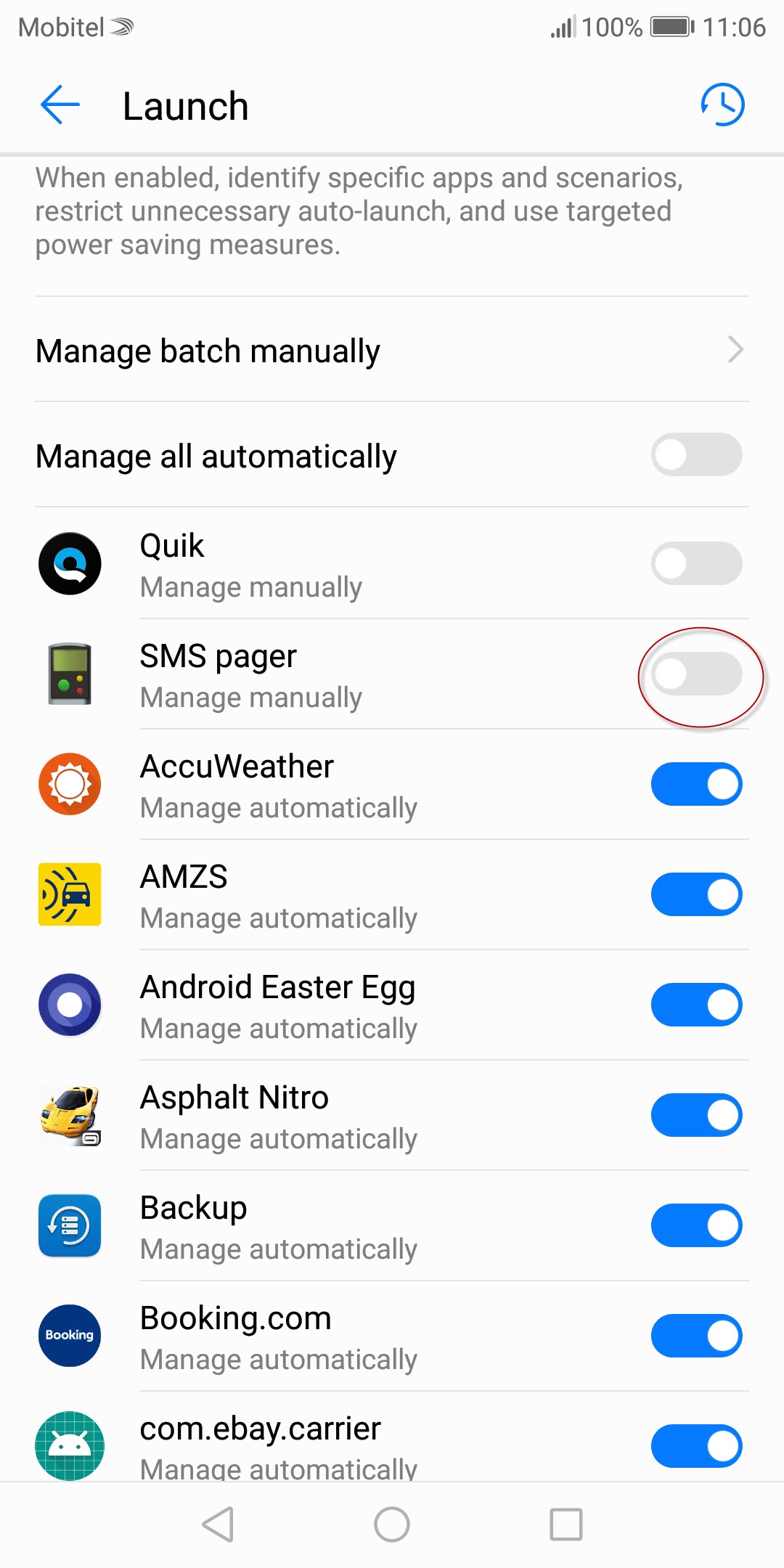The height and width of the screenshot is (1568, 784).
Task: Switch off the AMZS toggle
Action: pos(697,894)
